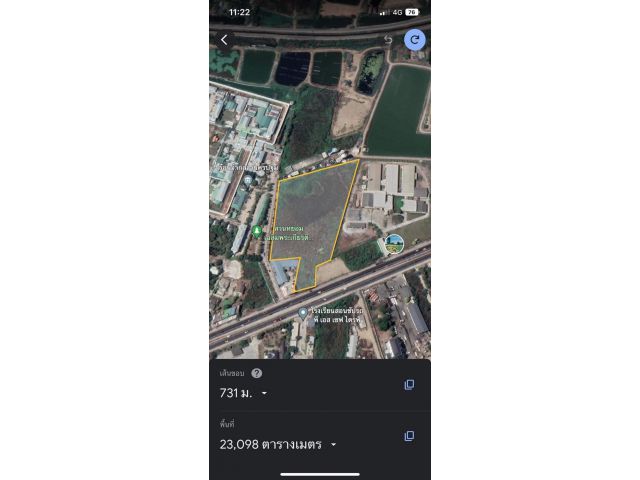This screenshot has height=480, width=640.
Task: Open the circular photo thumbnail on the map
Action: [x=394, y=243]
